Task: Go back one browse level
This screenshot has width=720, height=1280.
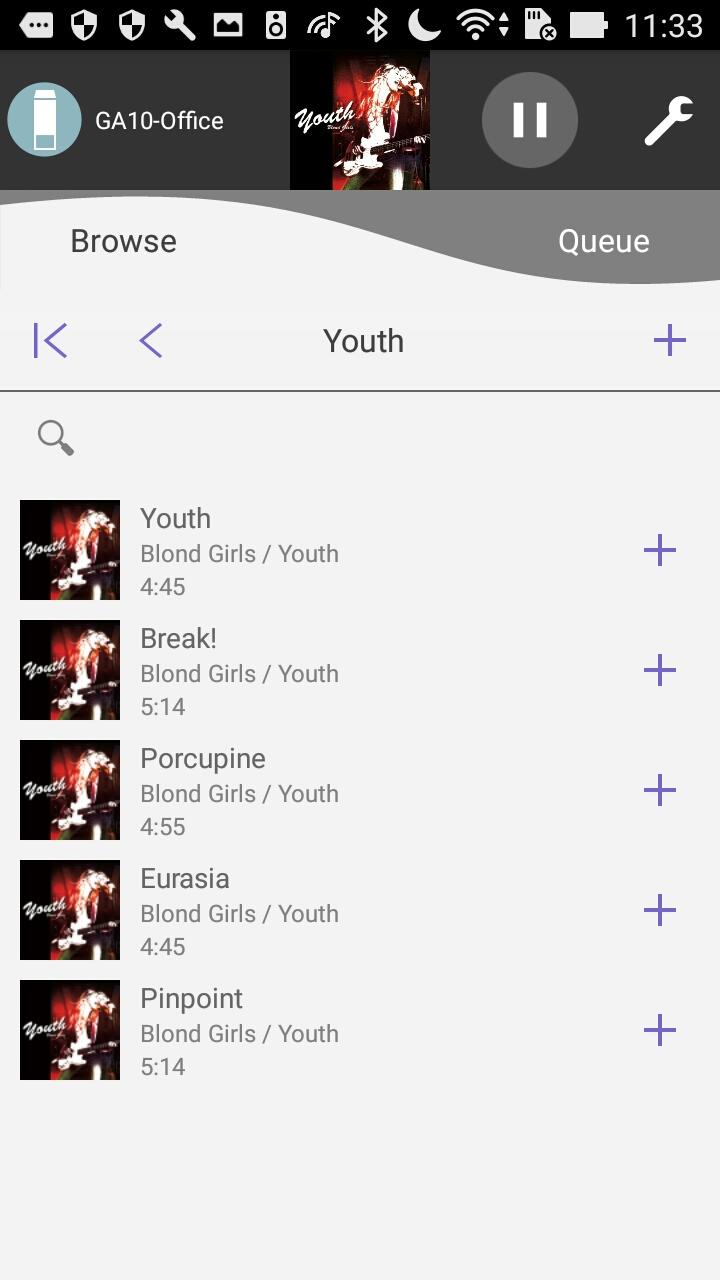Action: coord(151,341)
